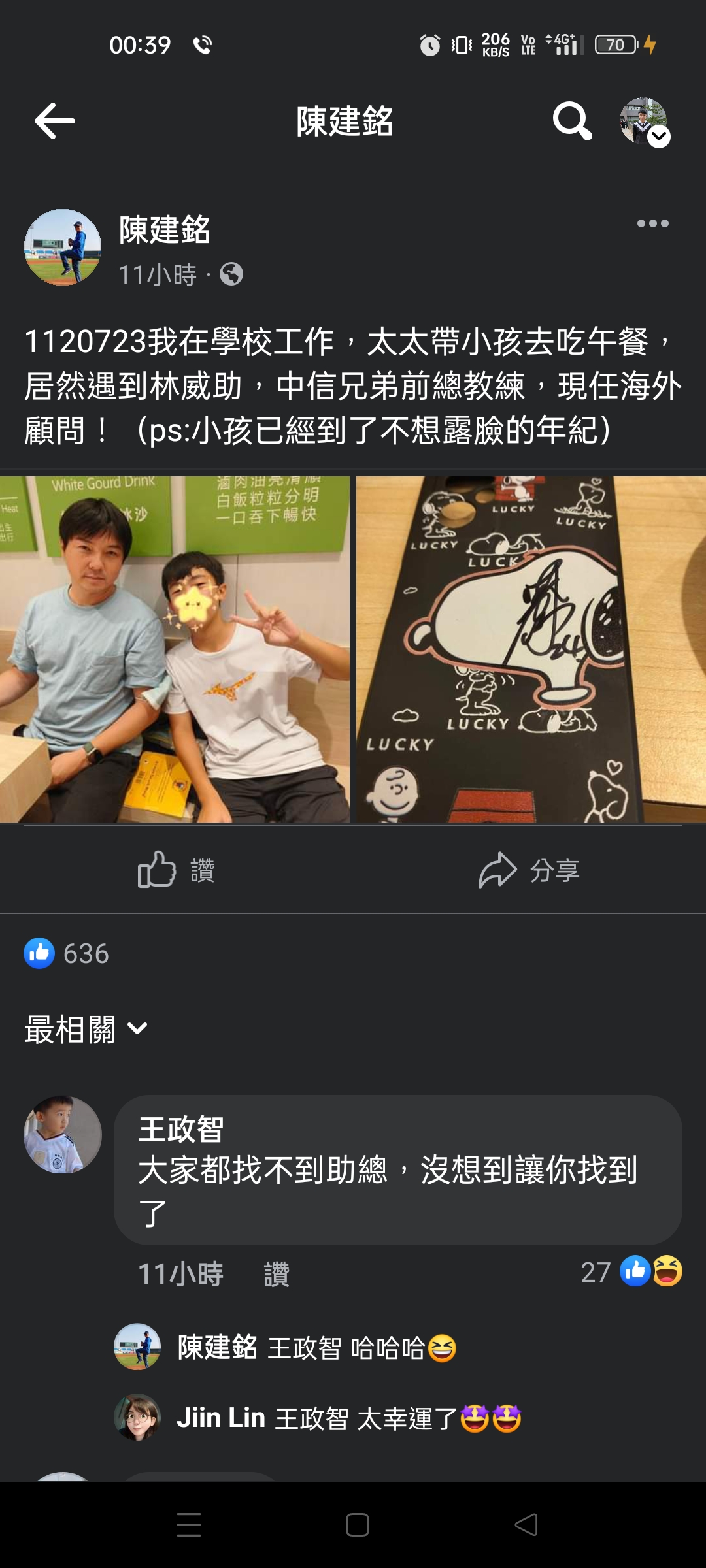The image size is (706, 1568).
Task: View the Snoopy autograph photo
Action: click(531, 649)
